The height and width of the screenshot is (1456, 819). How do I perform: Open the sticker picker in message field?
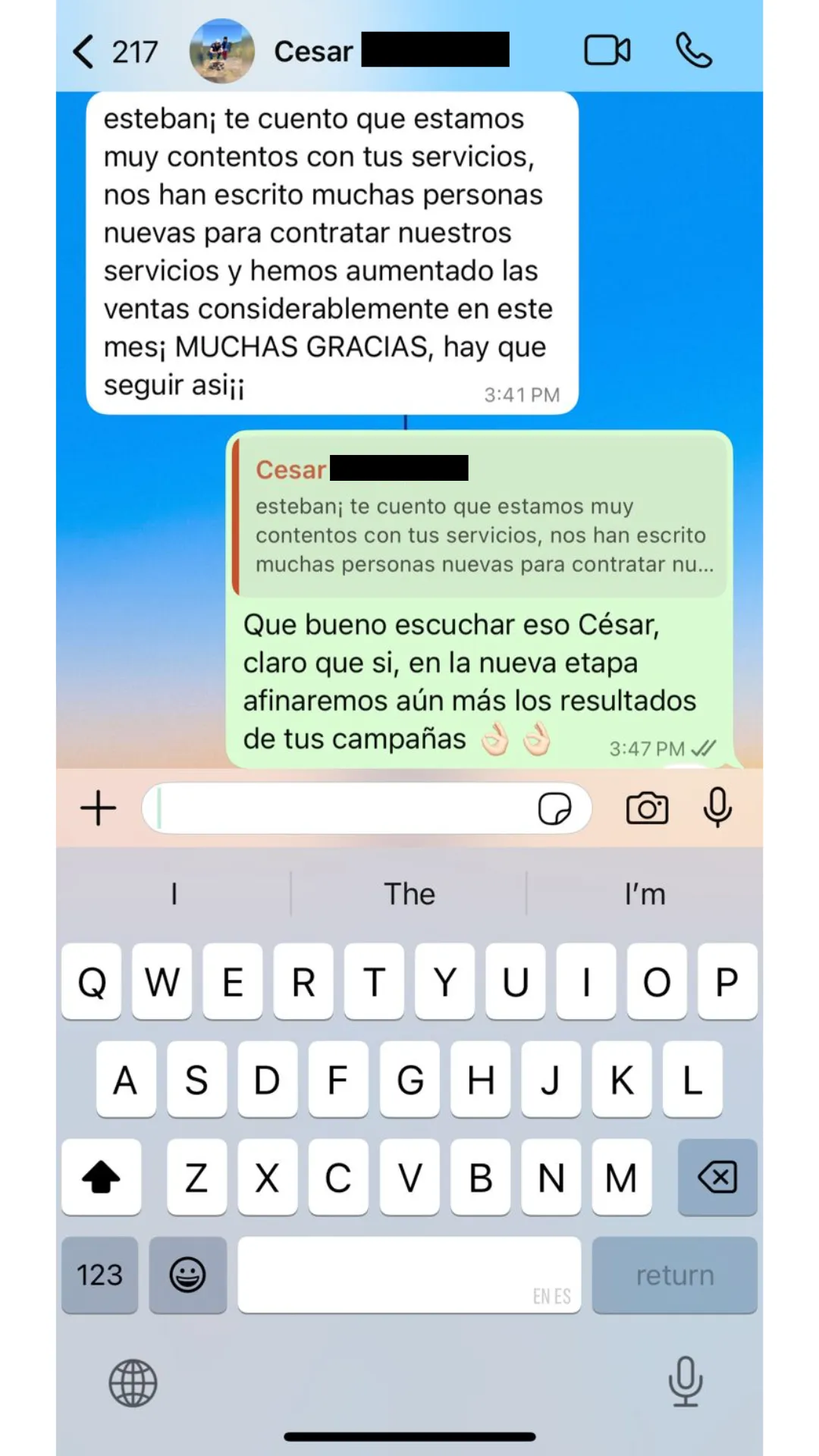click(554, 808)
